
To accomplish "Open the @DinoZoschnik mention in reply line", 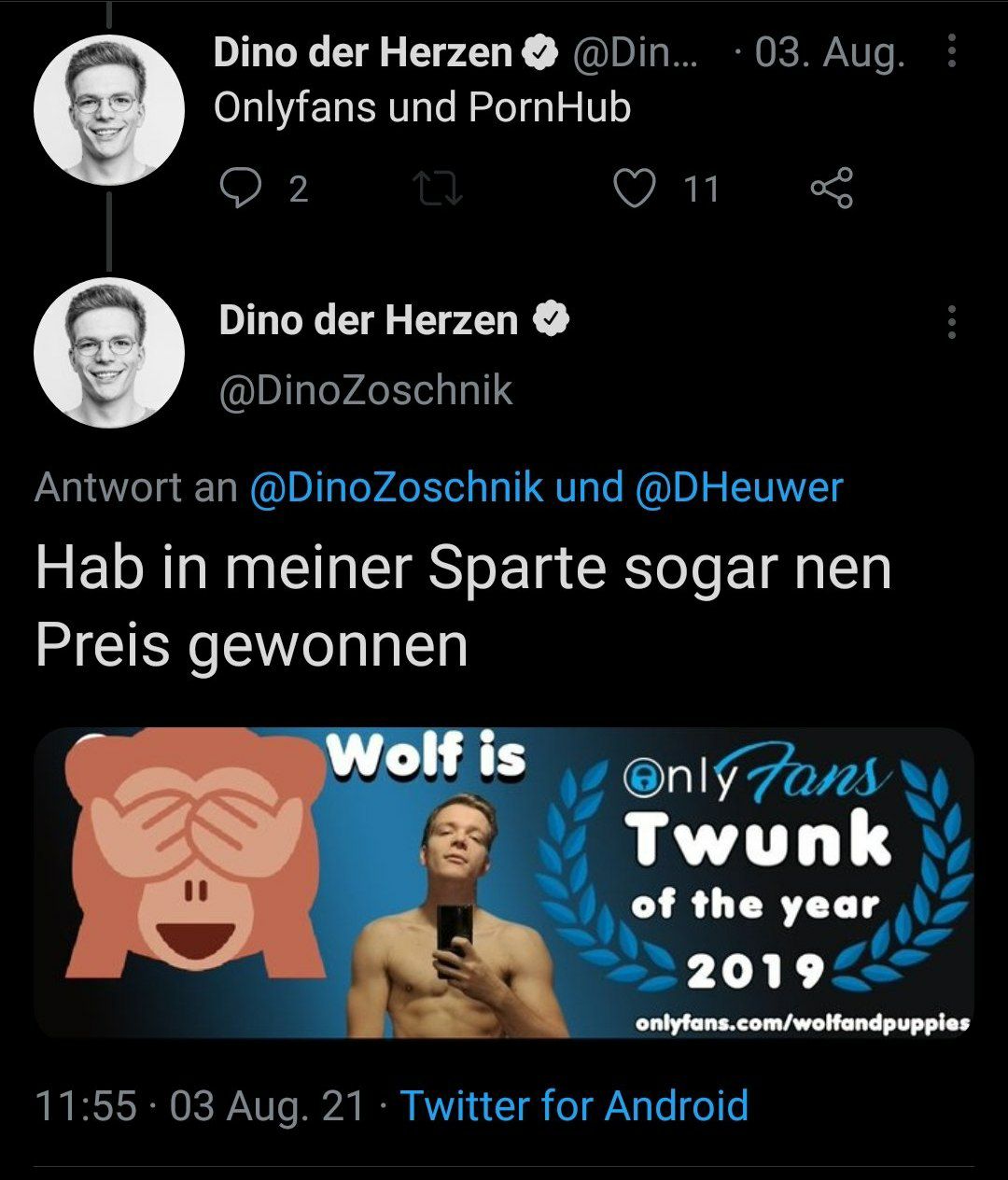I will coord(397,487).
